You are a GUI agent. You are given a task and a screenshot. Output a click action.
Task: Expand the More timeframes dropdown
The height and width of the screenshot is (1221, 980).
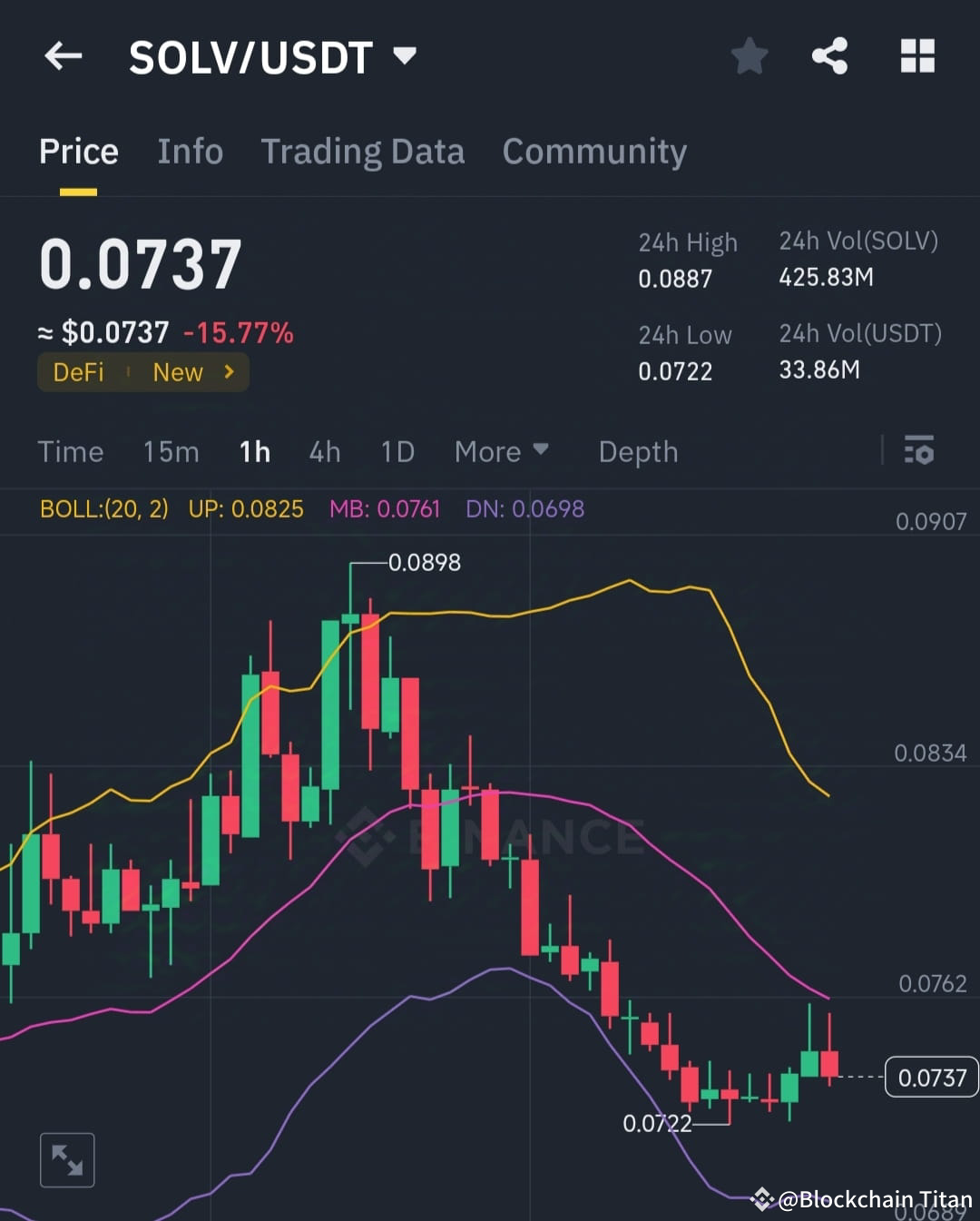(x=502, y=451)
